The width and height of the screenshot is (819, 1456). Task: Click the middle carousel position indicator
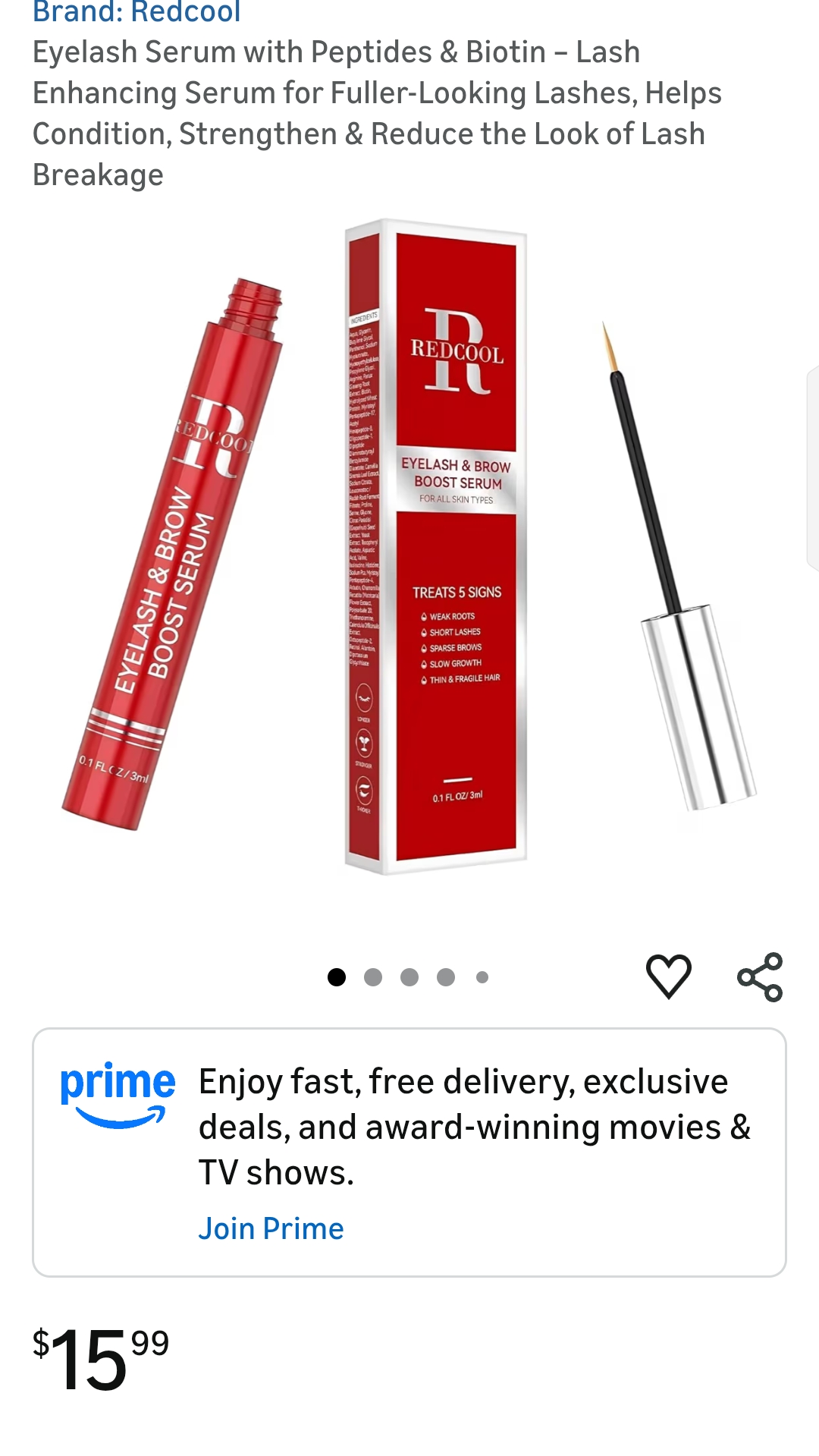[409, 976]
